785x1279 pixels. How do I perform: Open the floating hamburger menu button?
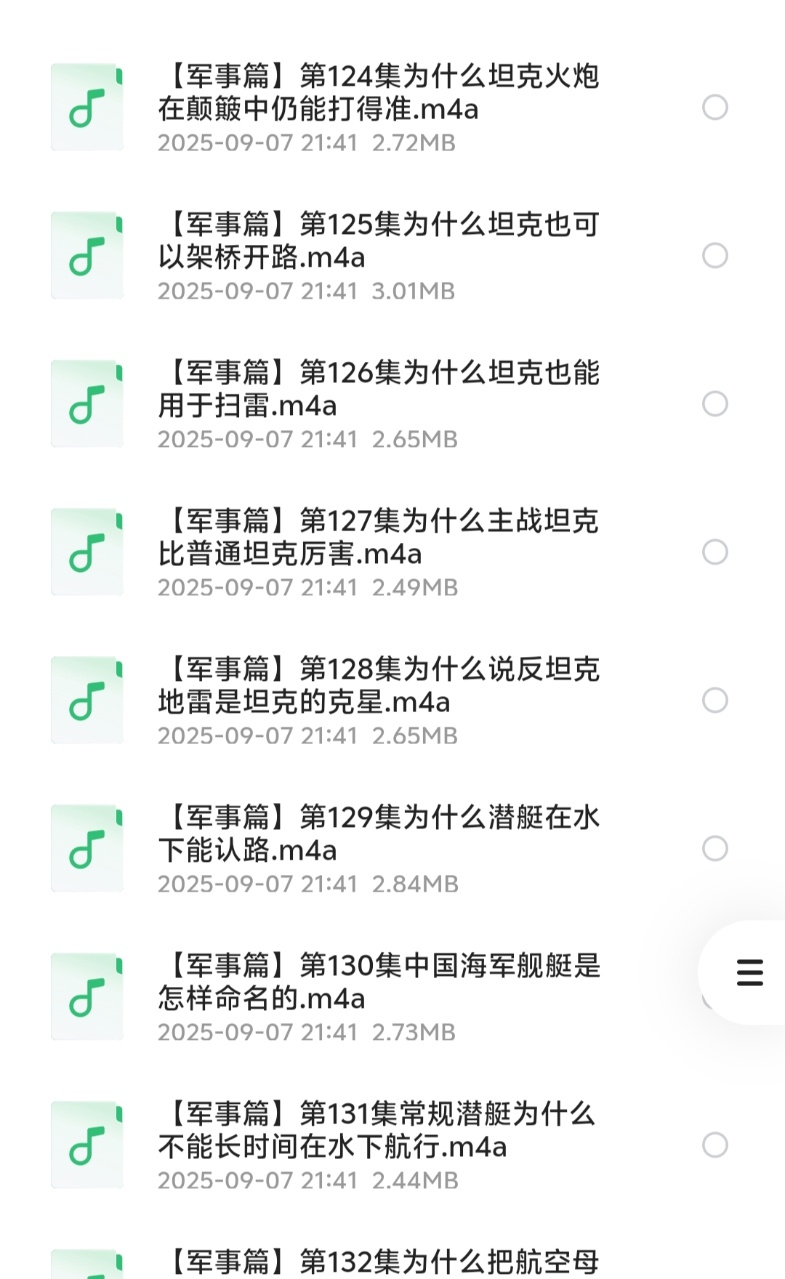[x=749, y=972]
